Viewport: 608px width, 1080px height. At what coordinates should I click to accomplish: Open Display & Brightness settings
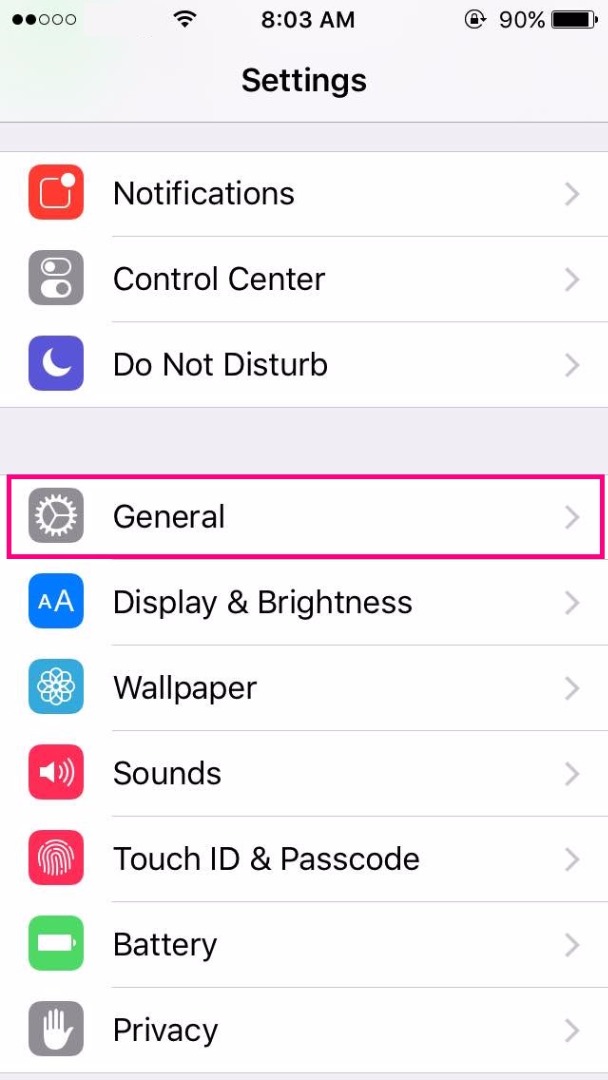[262, 602]
